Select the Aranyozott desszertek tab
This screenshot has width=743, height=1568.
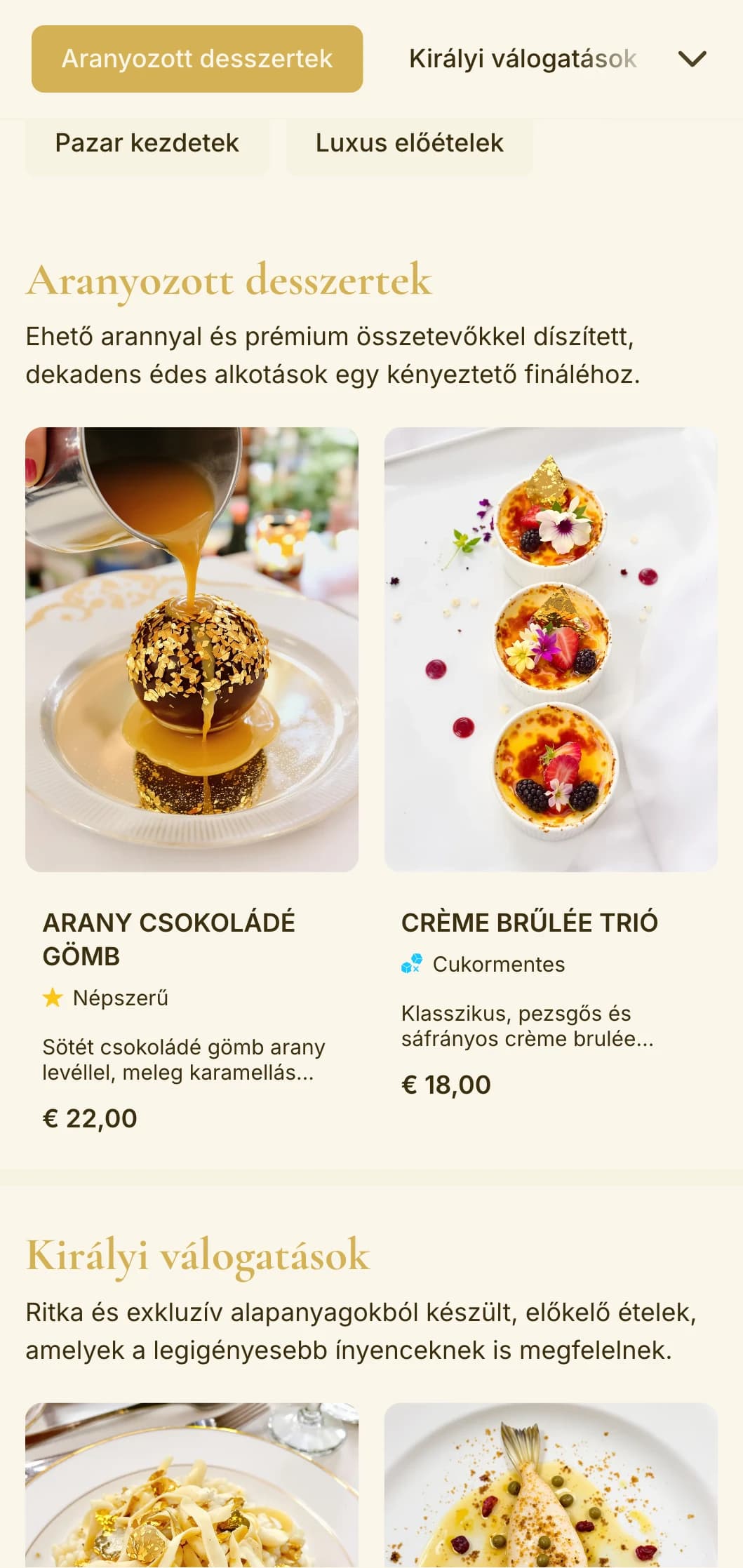(x=197, y=59)
